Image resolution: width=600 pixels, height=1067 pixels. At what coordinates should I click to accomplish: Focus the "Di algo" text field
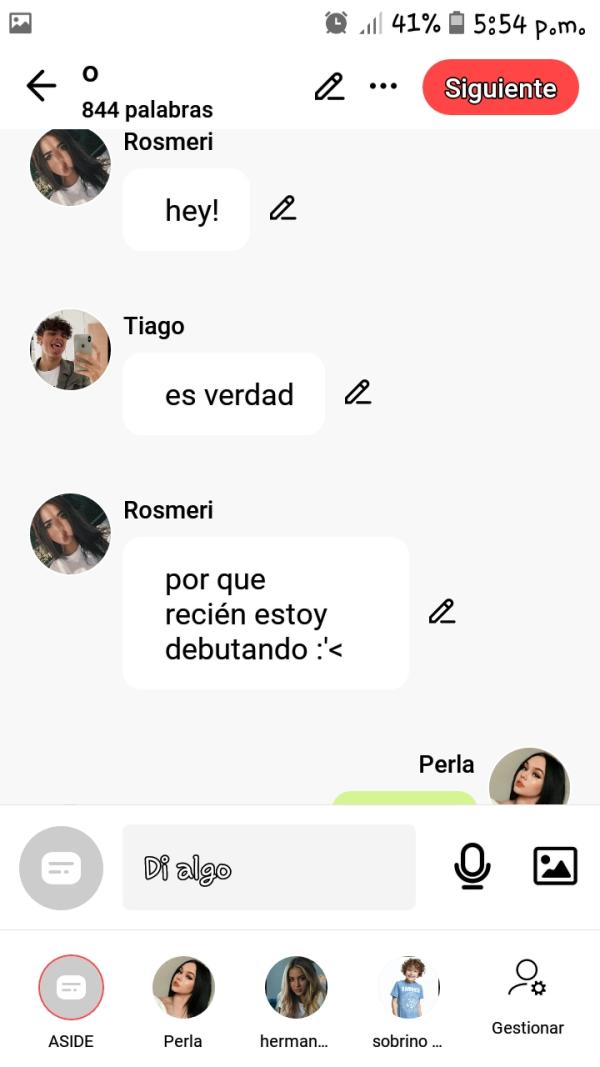(268, 867)
